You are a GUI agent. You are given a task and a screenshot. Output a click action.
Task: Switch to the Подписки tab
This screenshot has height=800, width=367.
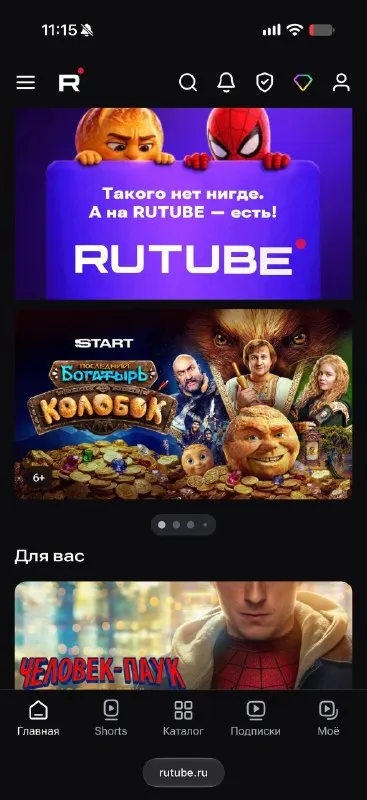coord(255,718)
